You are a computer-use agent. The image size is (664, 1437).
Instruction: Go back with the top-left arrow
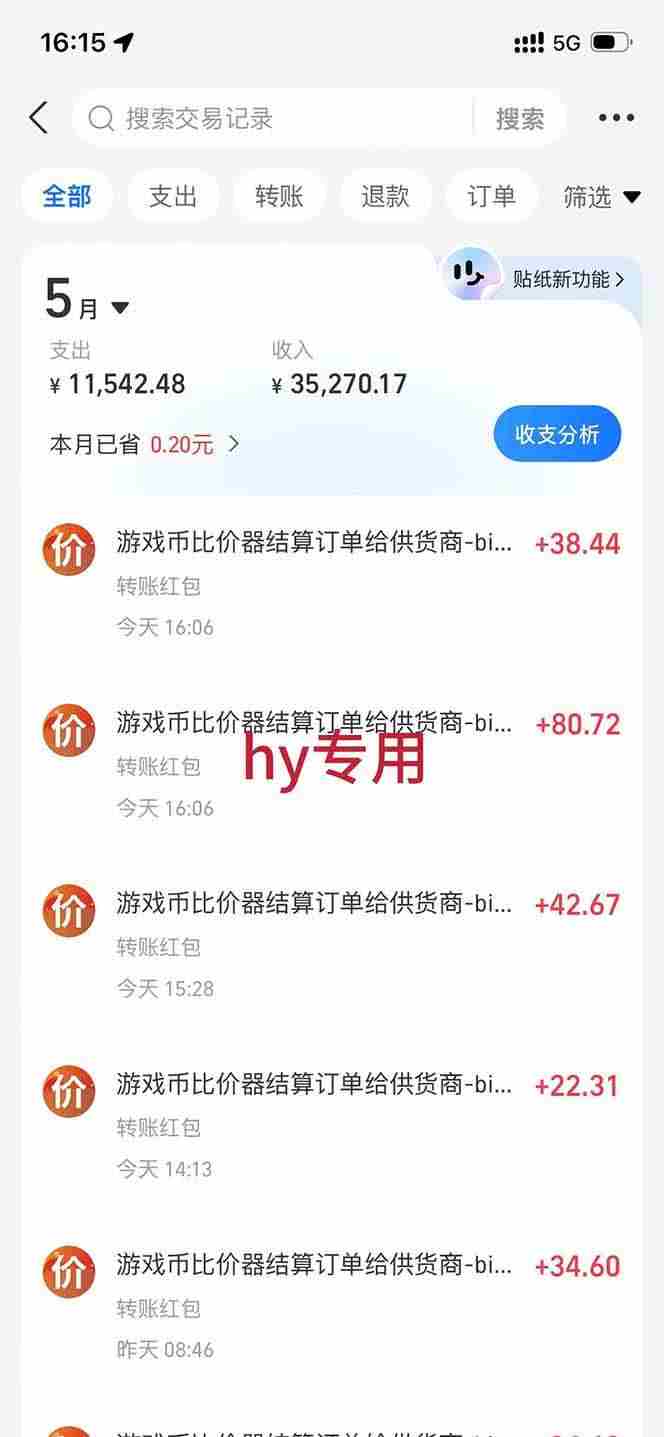[38, 118]
